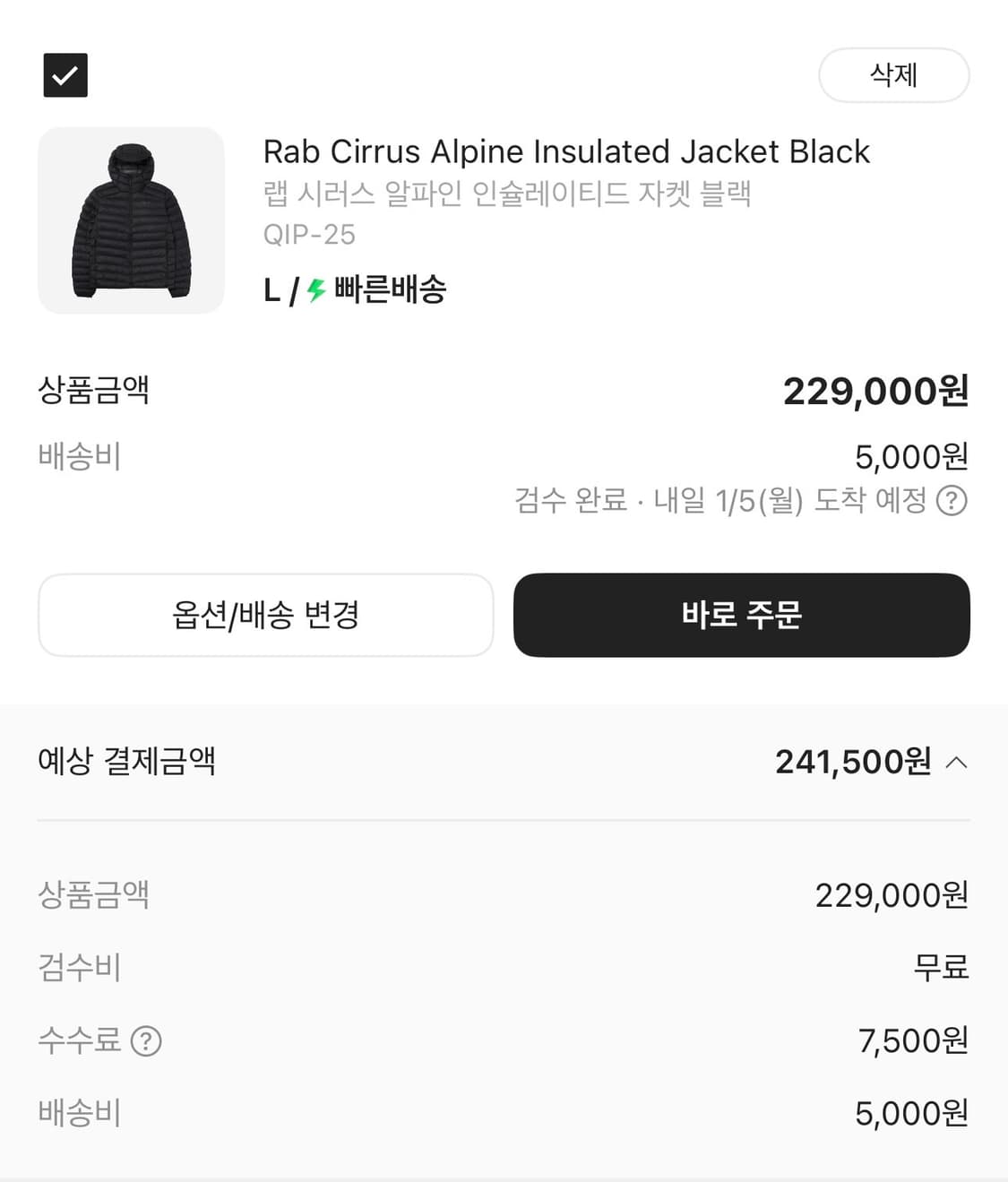Open the size option showing L

[x=270, y=289]
